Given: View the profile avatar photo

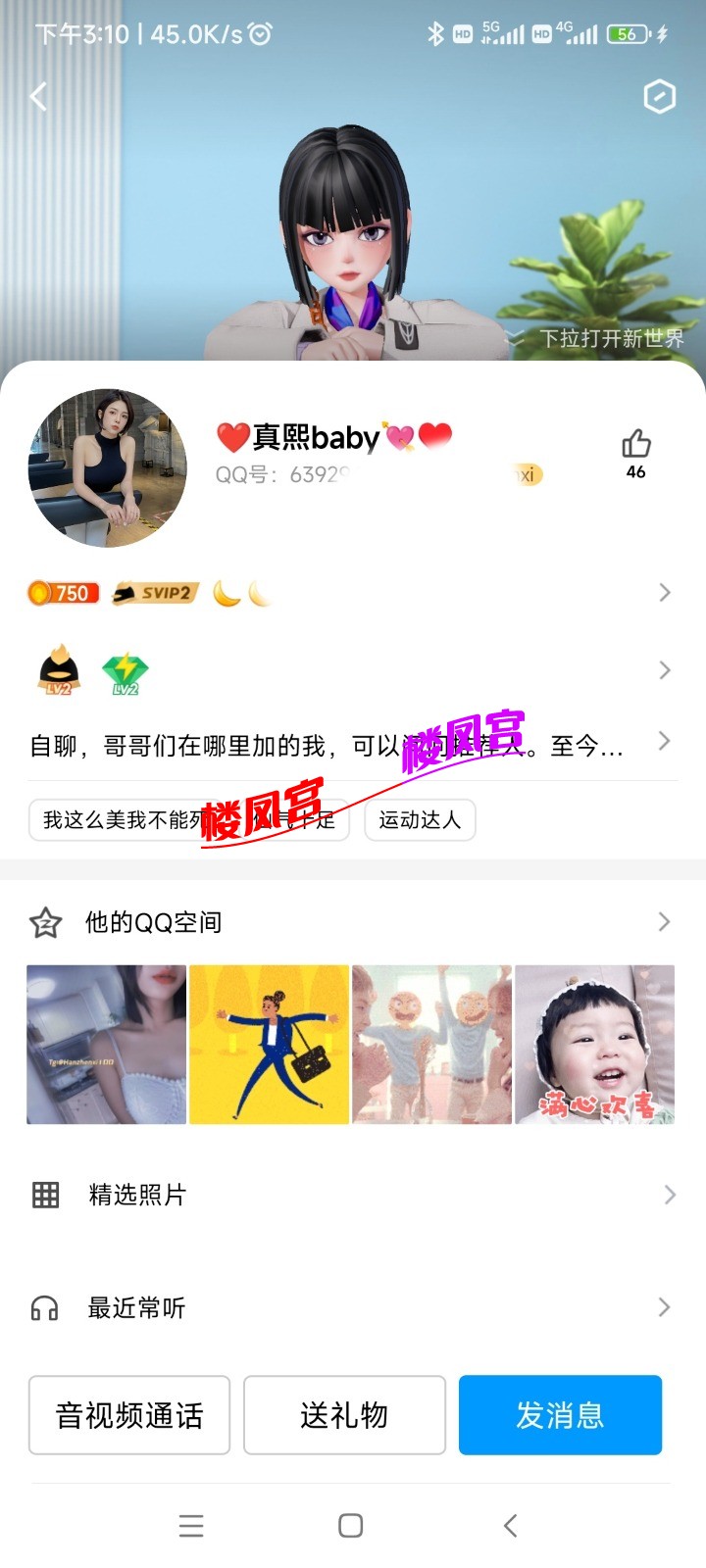Looking at the screenshot, I should coord(107,468).
